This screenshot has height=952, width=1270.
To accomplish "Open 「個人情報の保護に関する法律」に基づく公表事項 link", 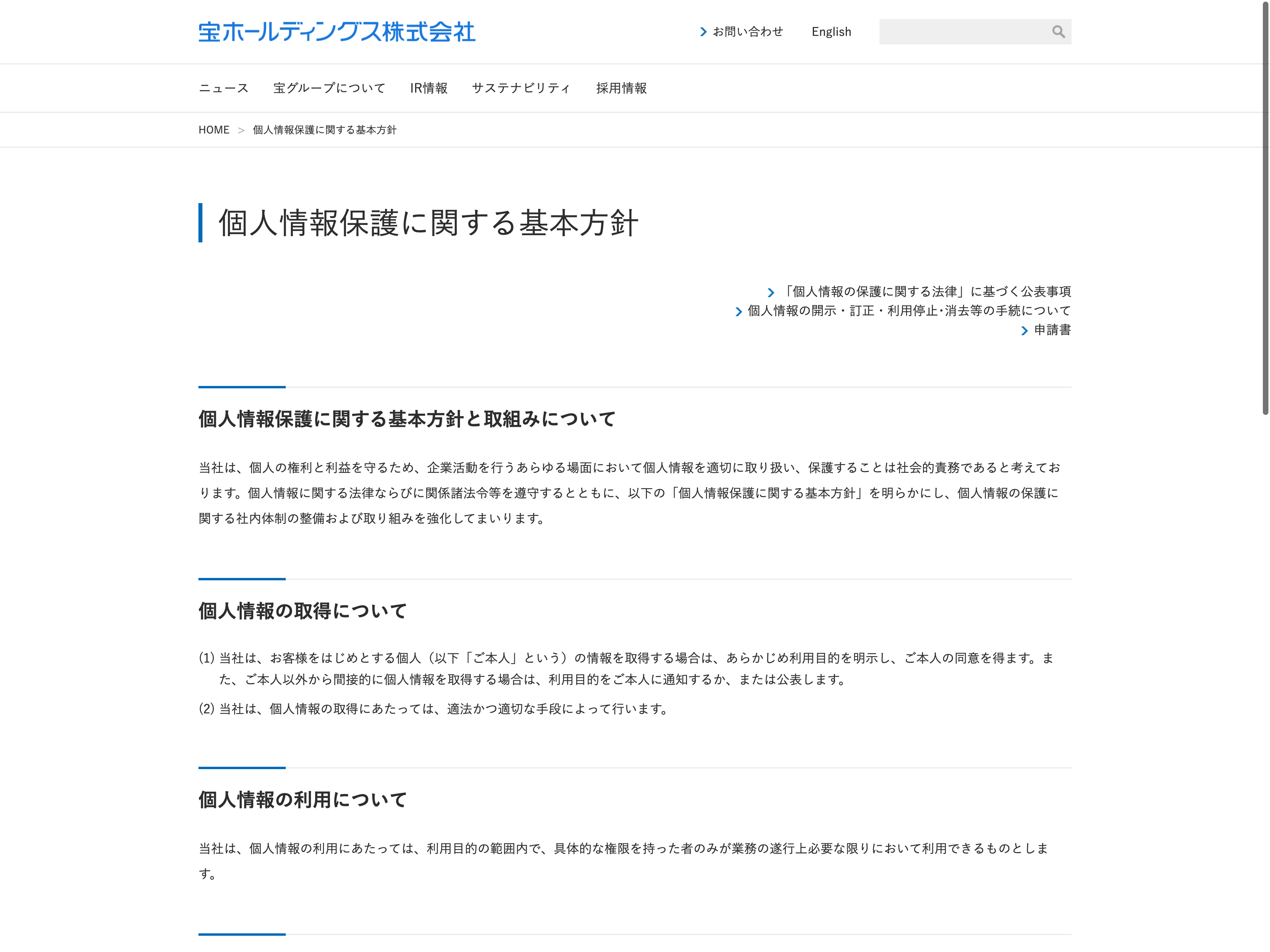I will [926, 292].
